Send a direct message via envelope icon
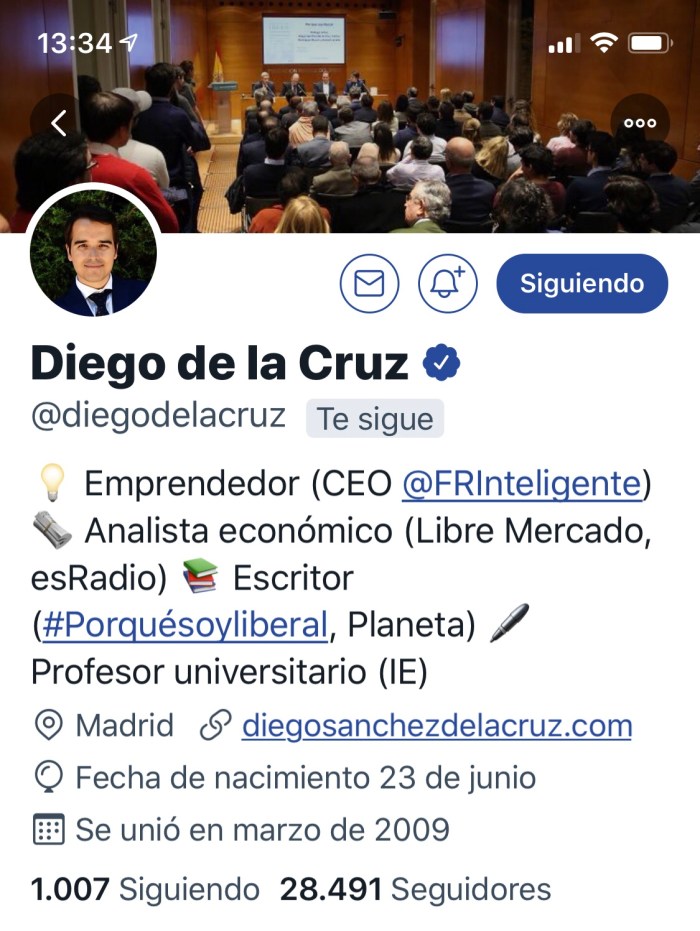The width and height of the screenshot is (700, 931). pos(369,284)
